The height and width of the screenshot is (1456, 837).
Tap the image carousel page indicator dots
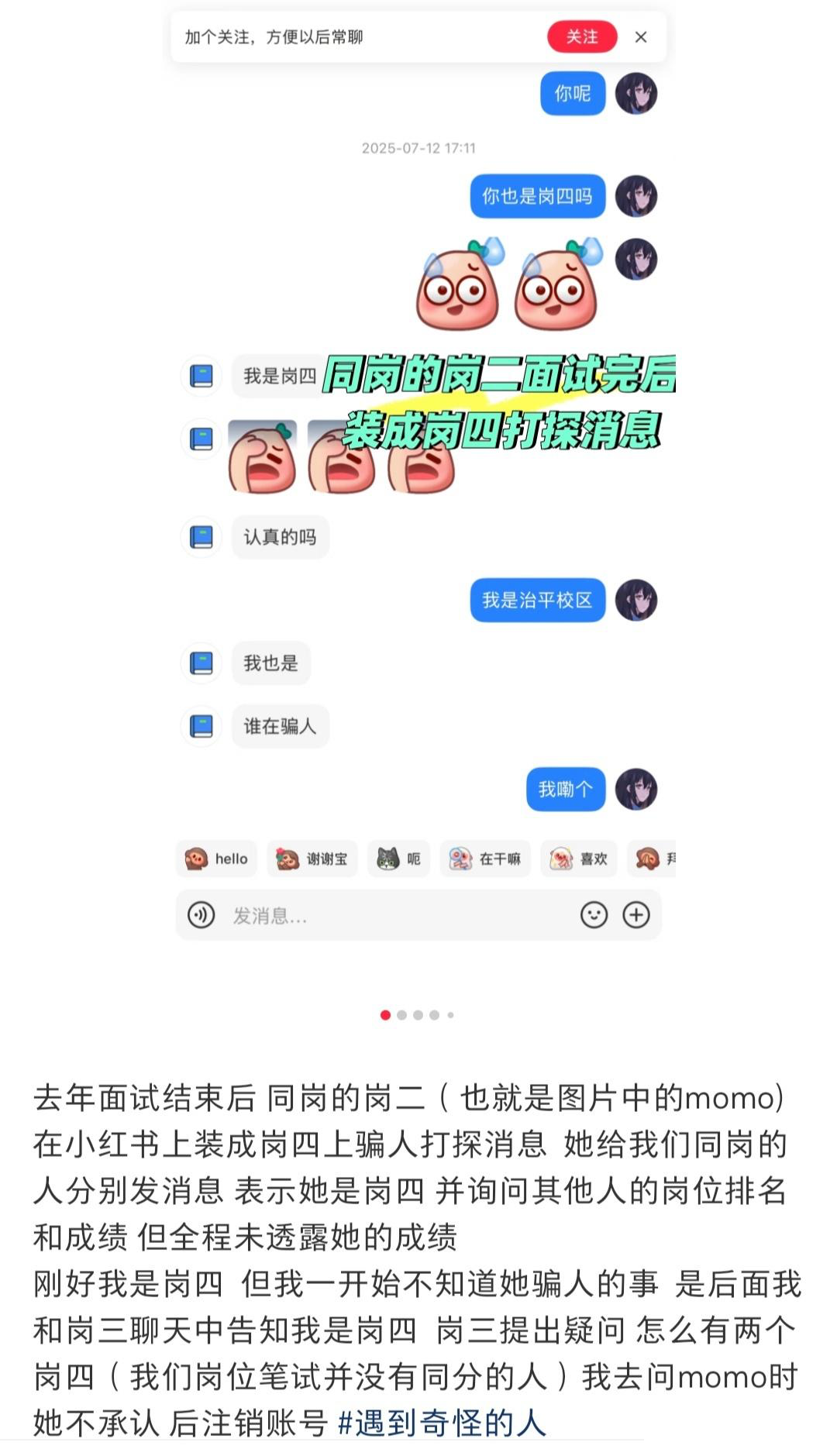418,1015
